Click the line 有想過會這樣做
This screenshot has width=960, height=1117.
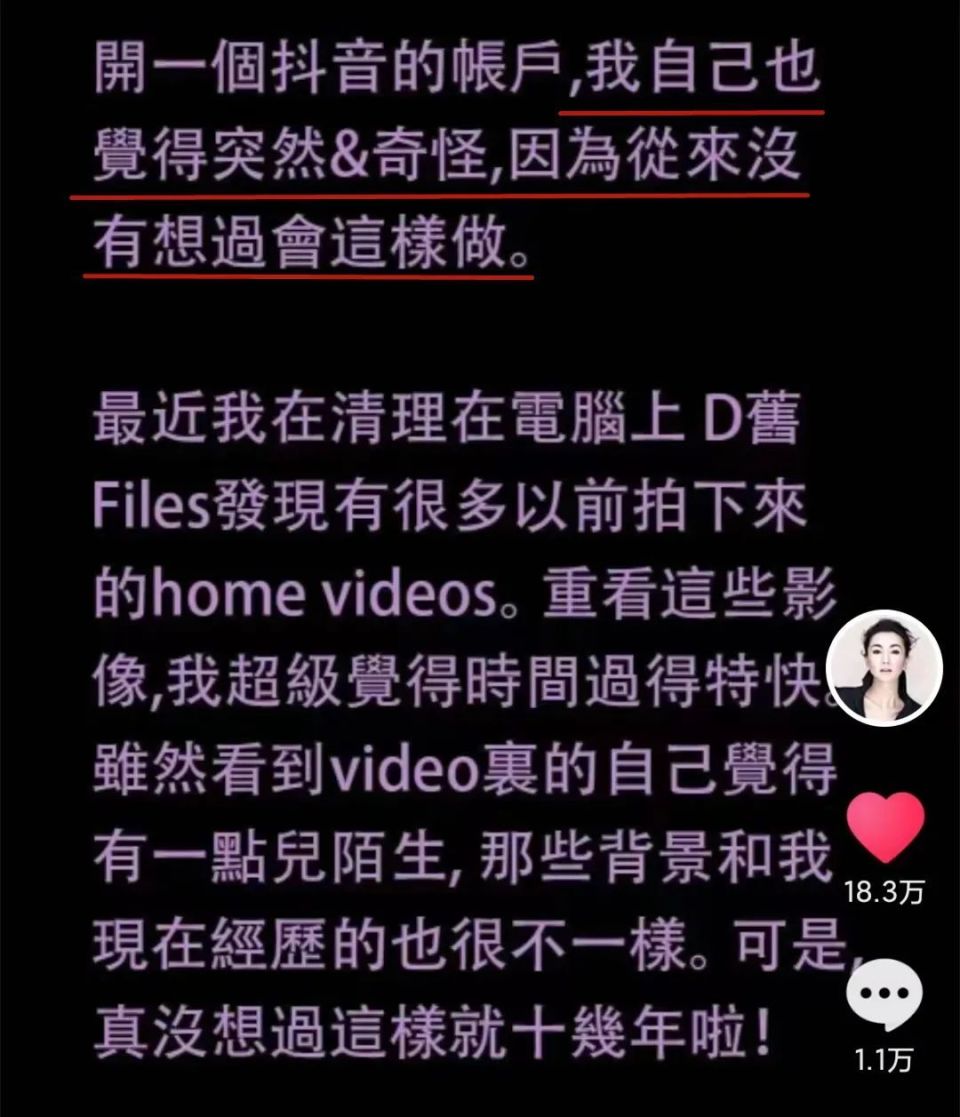[x=300, y=240]
